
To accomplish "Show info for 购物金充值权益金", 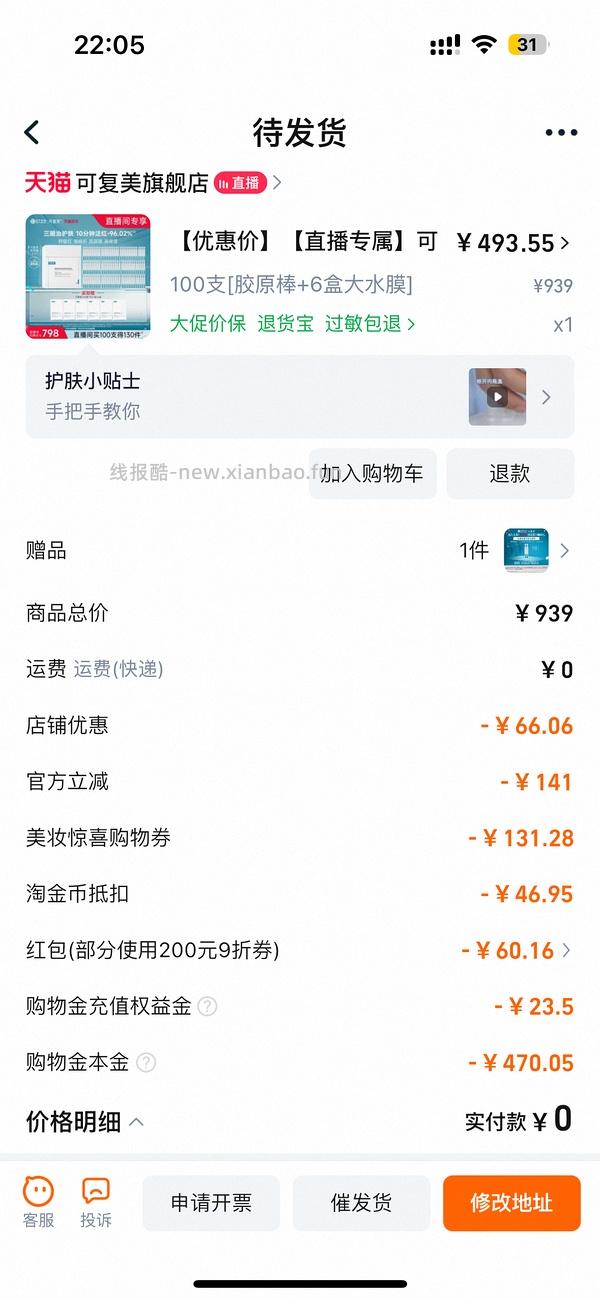I will pyautogui.click(x=208, y=1006).
